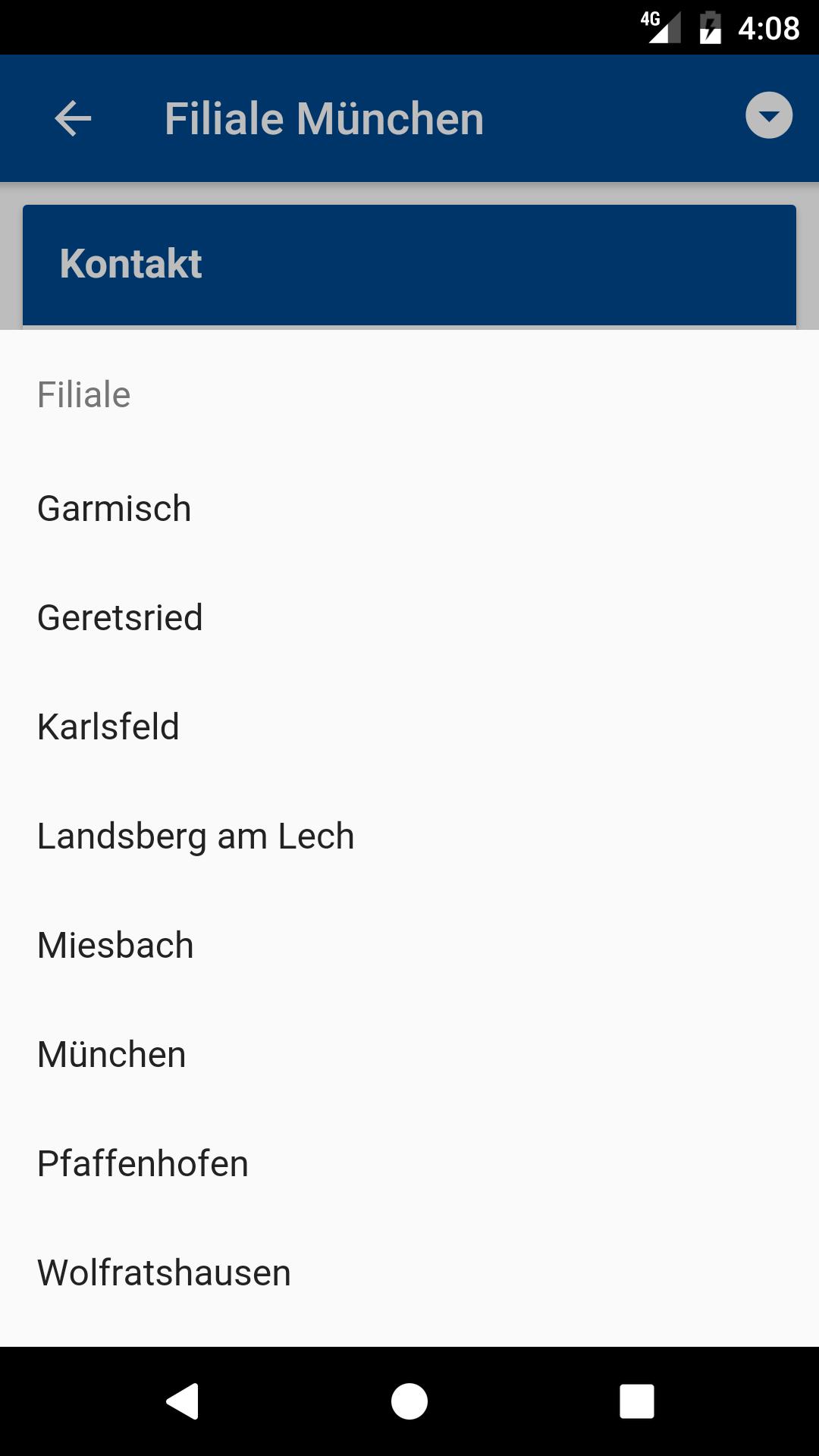819x1456 pixels.
Task: Choose Geretsried from the list
Action: point(409,617)
